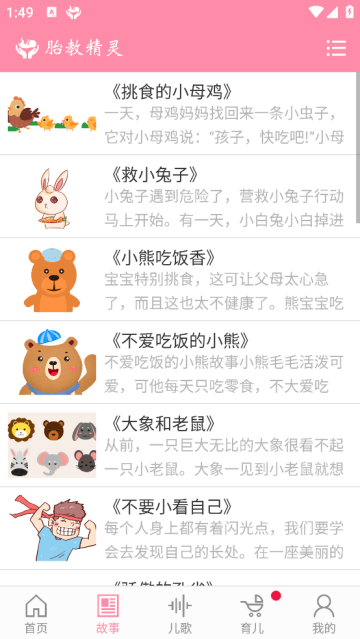Switch to the 首页 tab
360x639 pixels.
point(36,613)
